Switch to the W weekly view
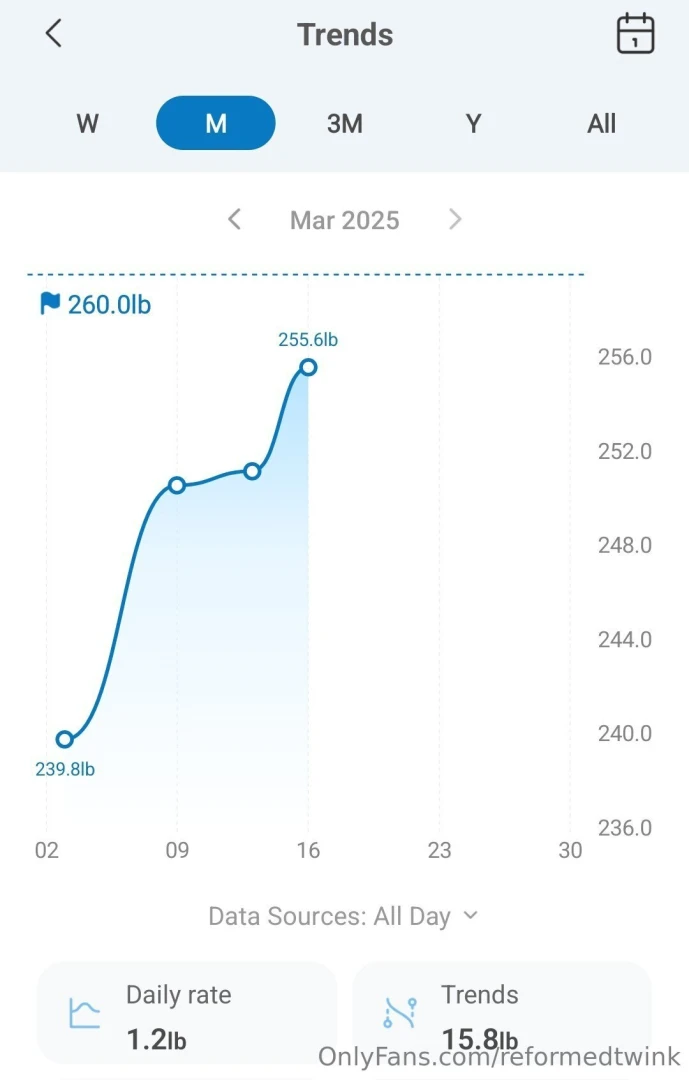 click(x=87, y=124)
